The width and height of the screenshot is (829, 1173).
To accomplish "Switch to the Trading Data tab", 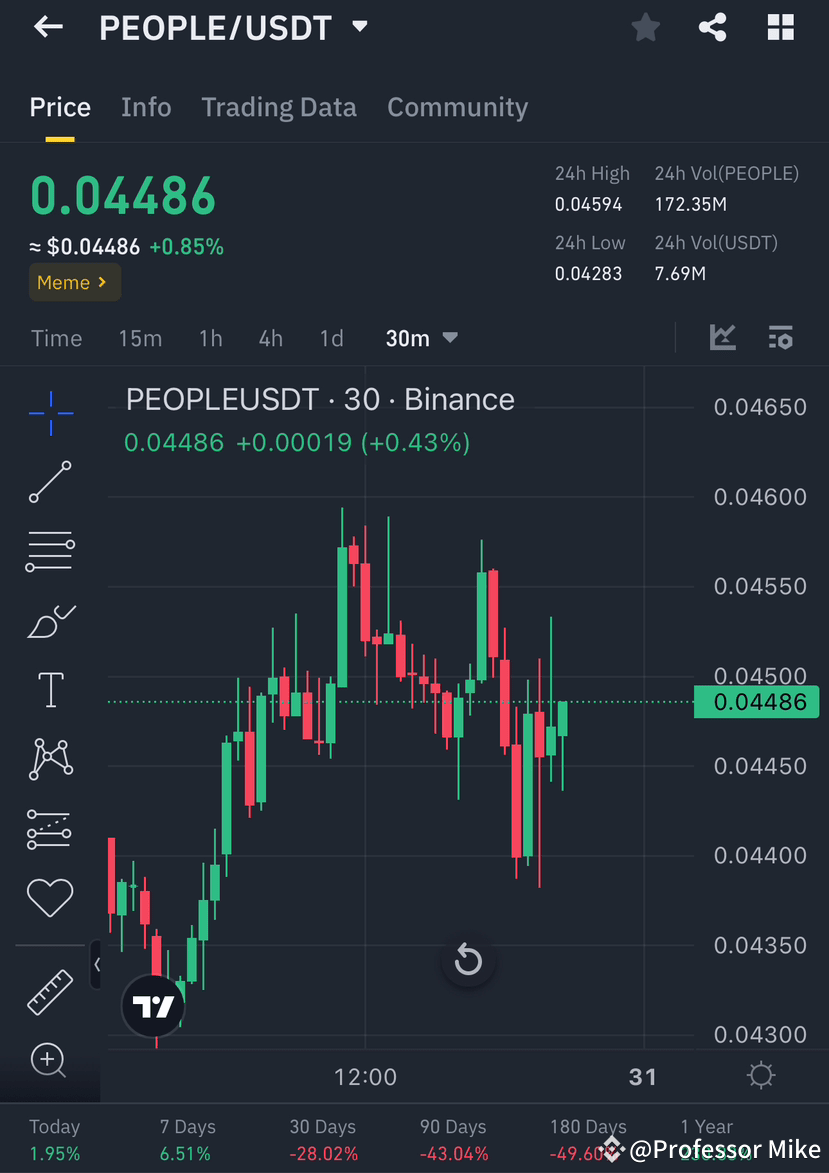I will click(x=279, y=107).
